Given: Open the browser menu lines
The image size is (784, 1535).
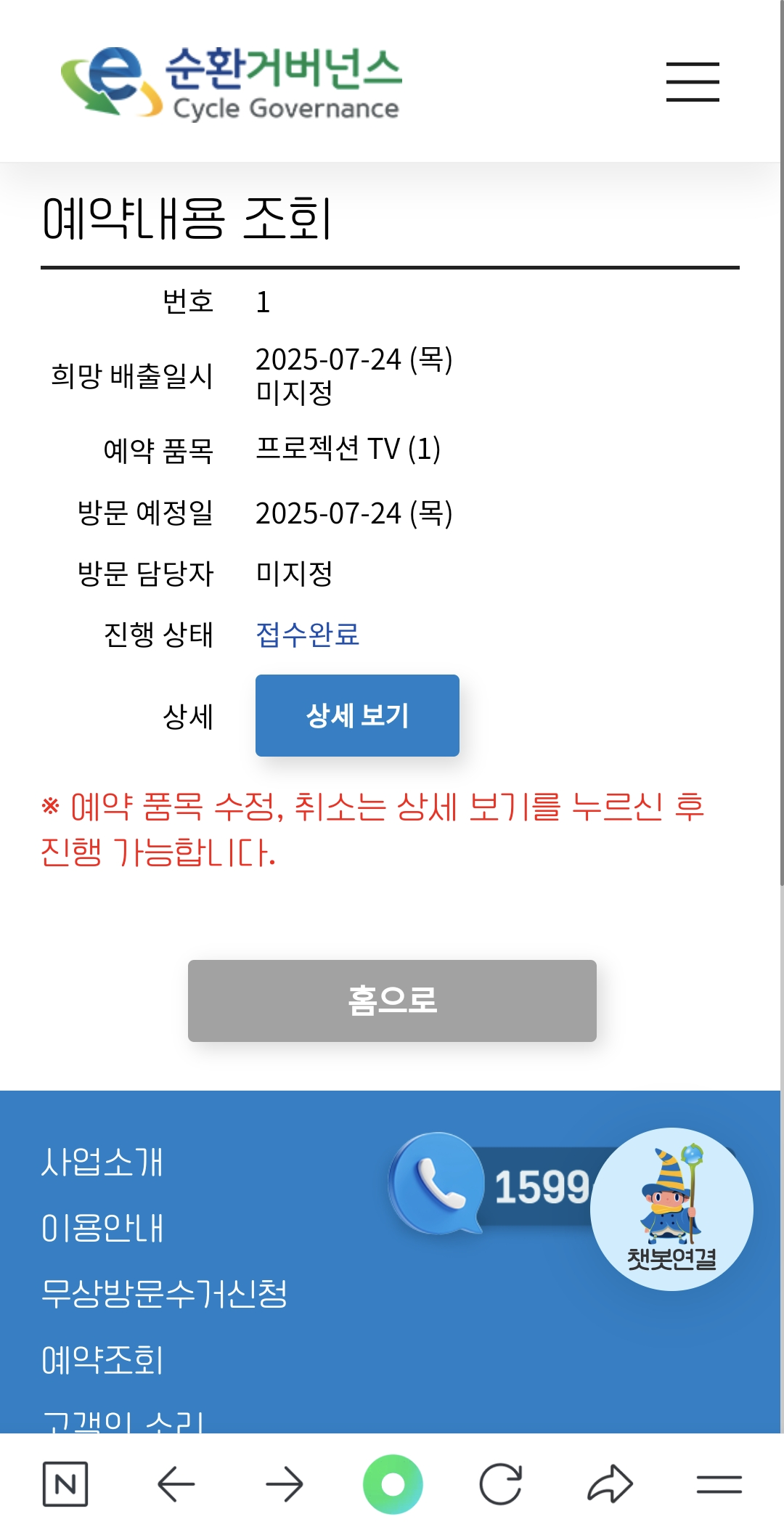Looking at the screenshot, I should (719, 1484).
